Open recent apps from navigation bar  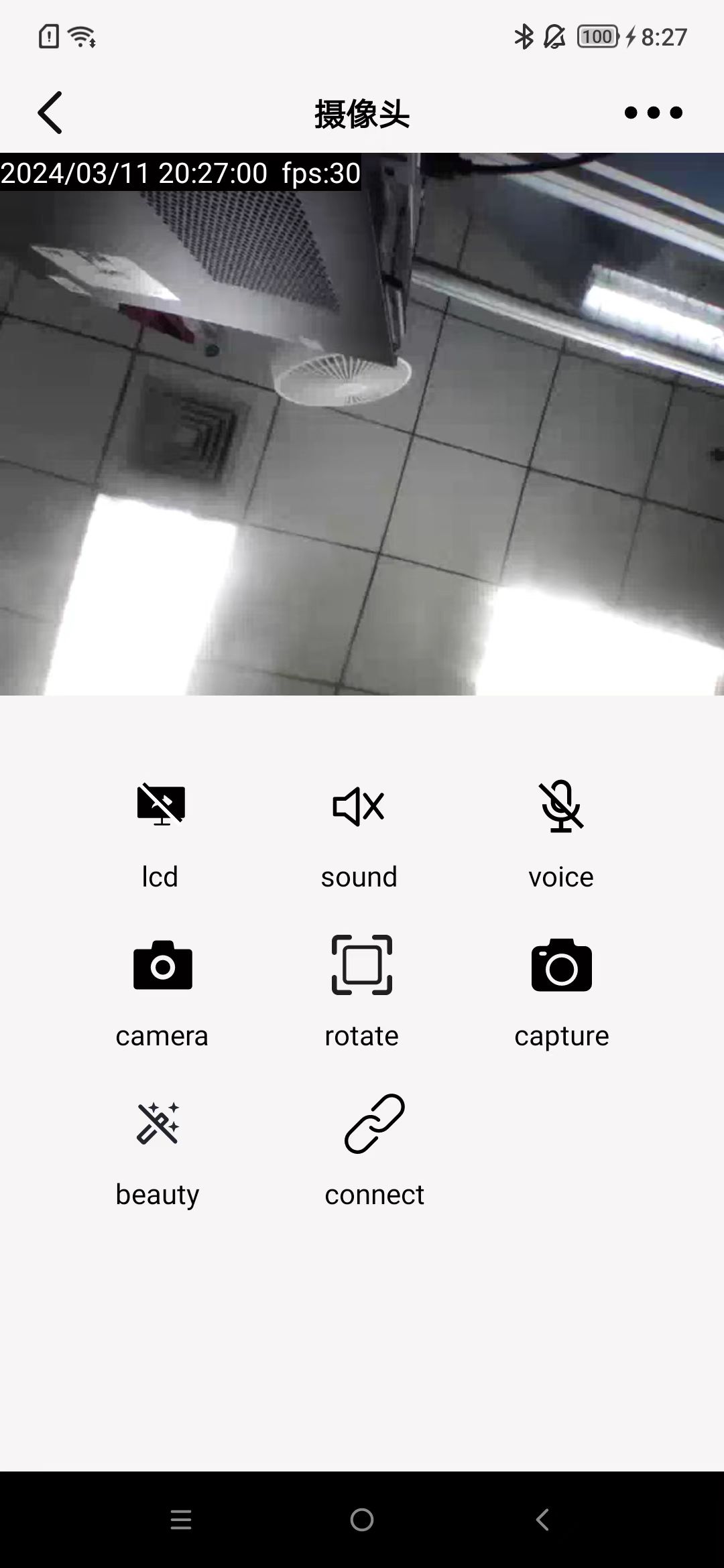pyautogui.click(x=181, y=1520)
